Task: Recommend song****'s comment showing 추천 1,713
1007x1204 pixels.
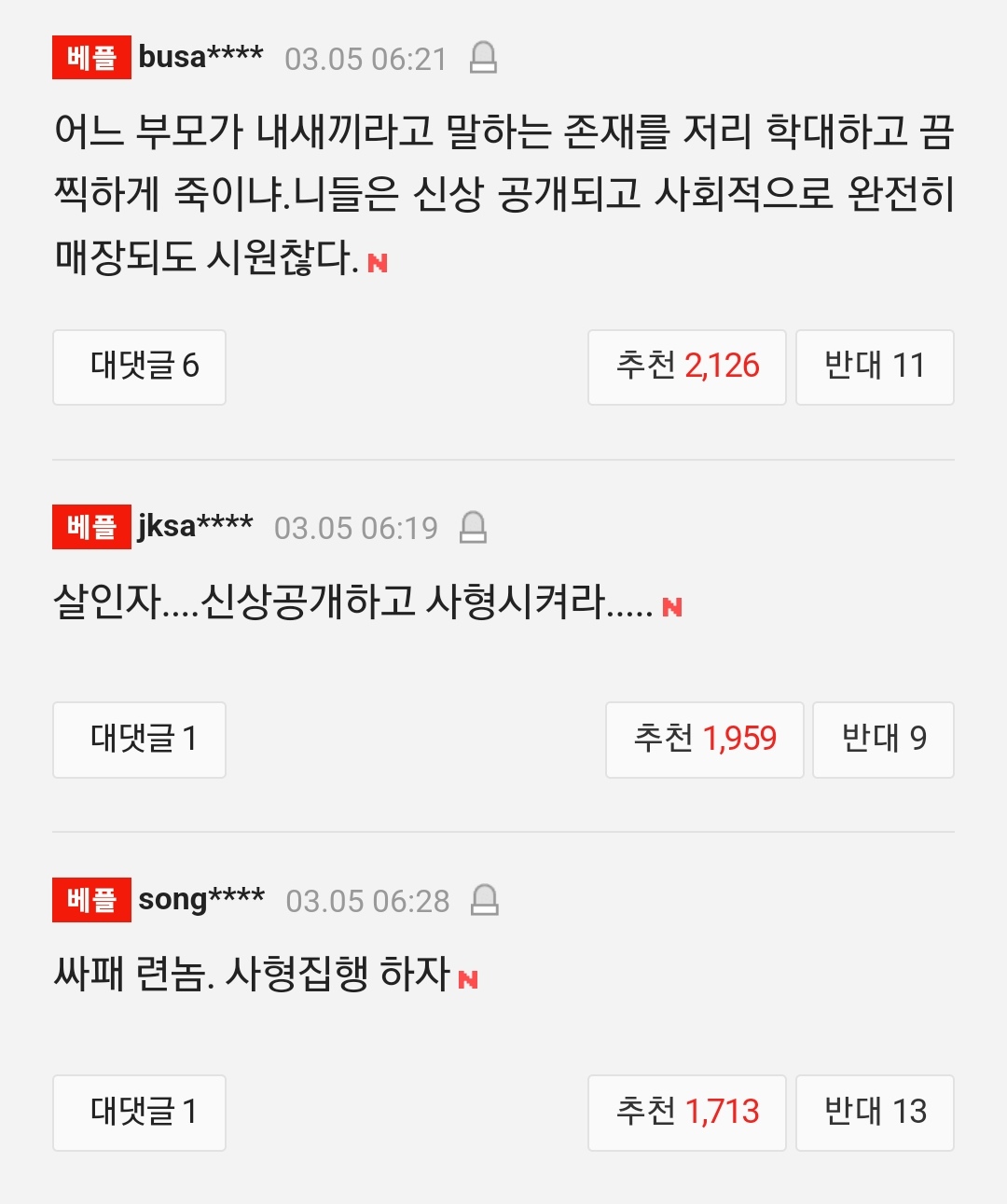Action: click(x=686, y=1112)
